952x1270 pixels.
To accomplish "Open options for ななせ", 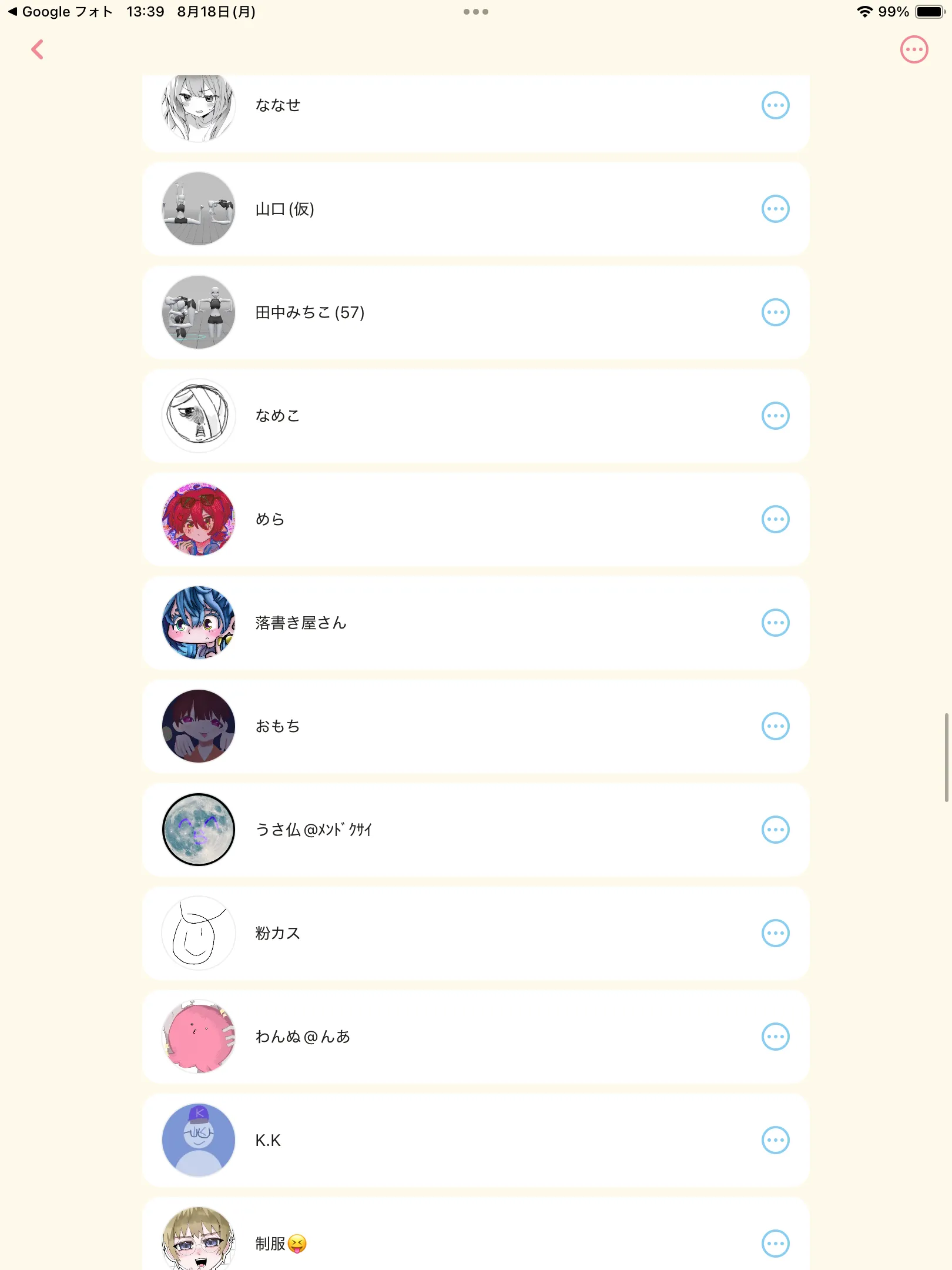I will tap(775, 106).
